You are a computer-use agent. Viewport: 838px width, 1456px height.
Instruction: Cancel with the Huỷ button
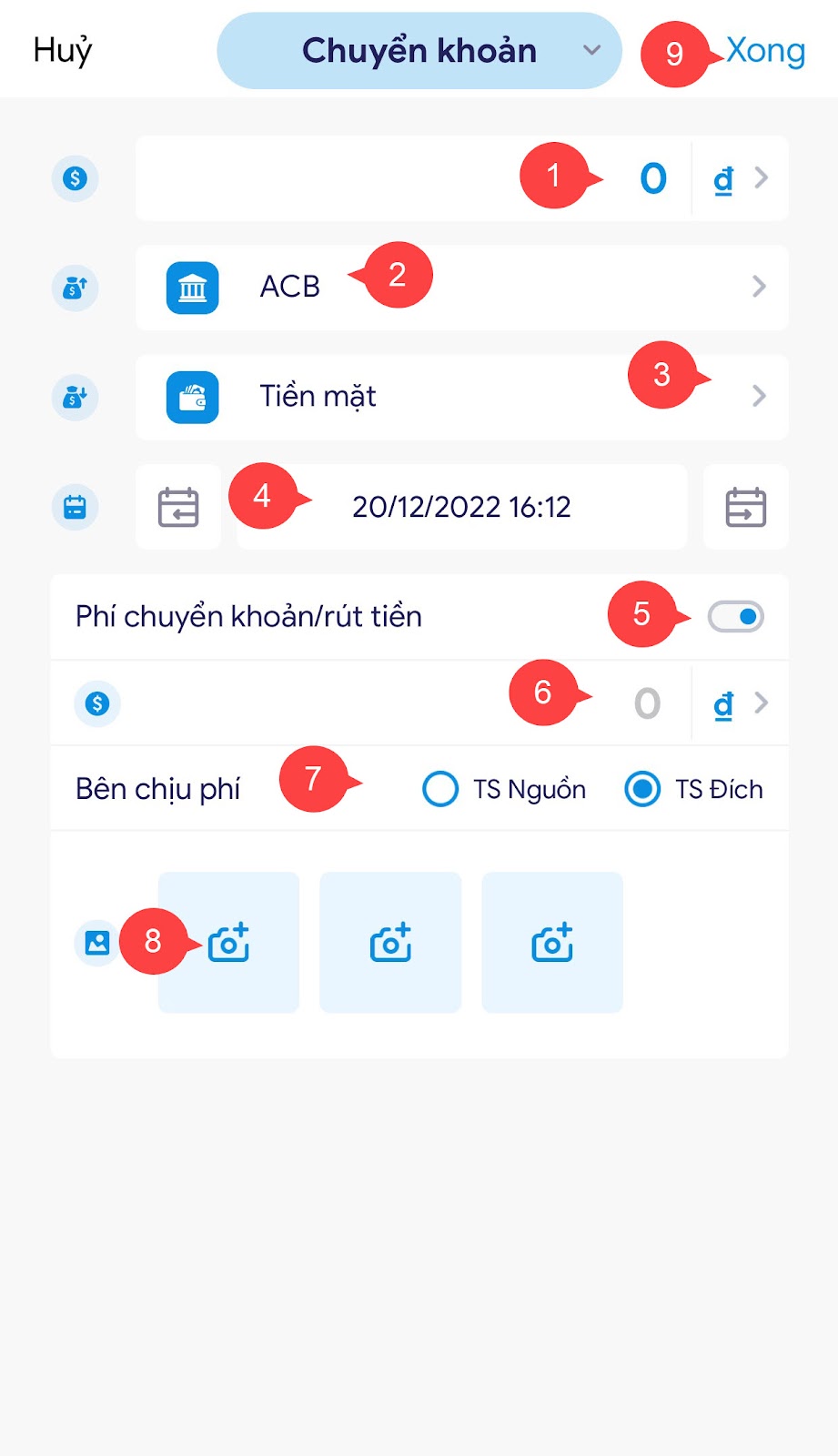click(x=63, y=50)
